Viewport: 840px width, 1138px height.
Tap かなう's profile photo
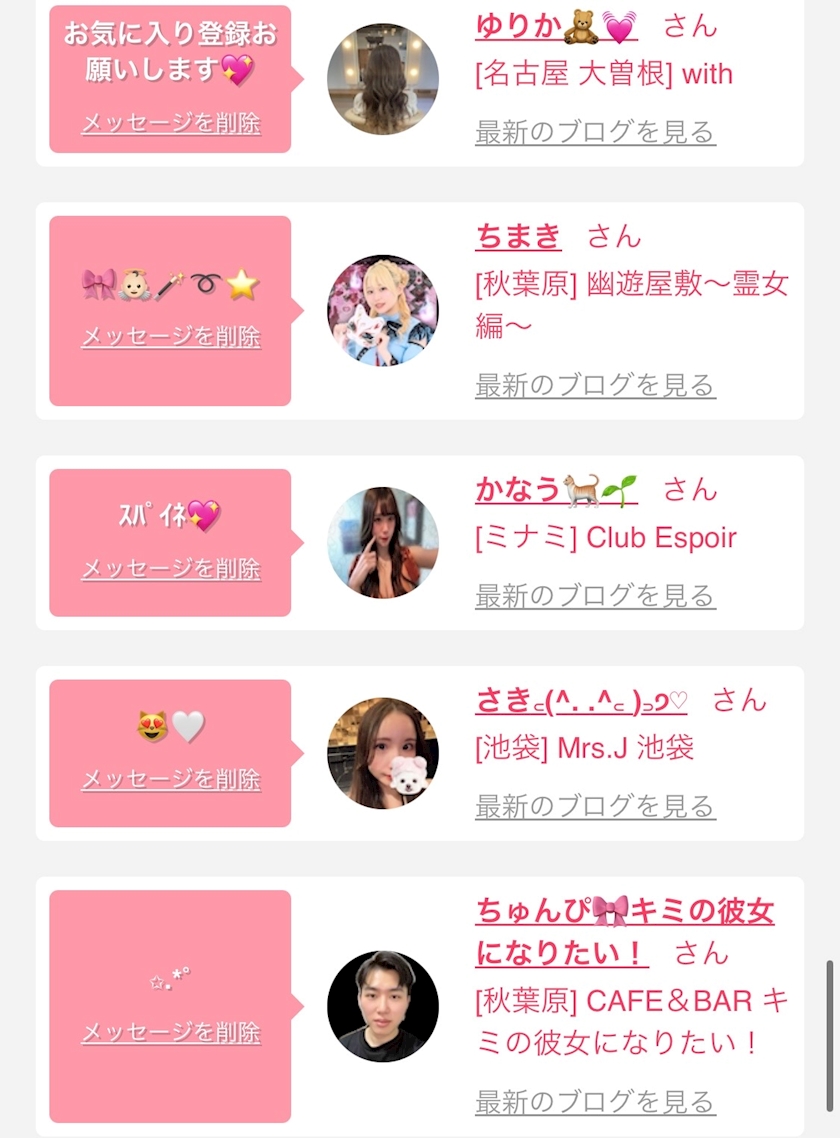[383, 542]
